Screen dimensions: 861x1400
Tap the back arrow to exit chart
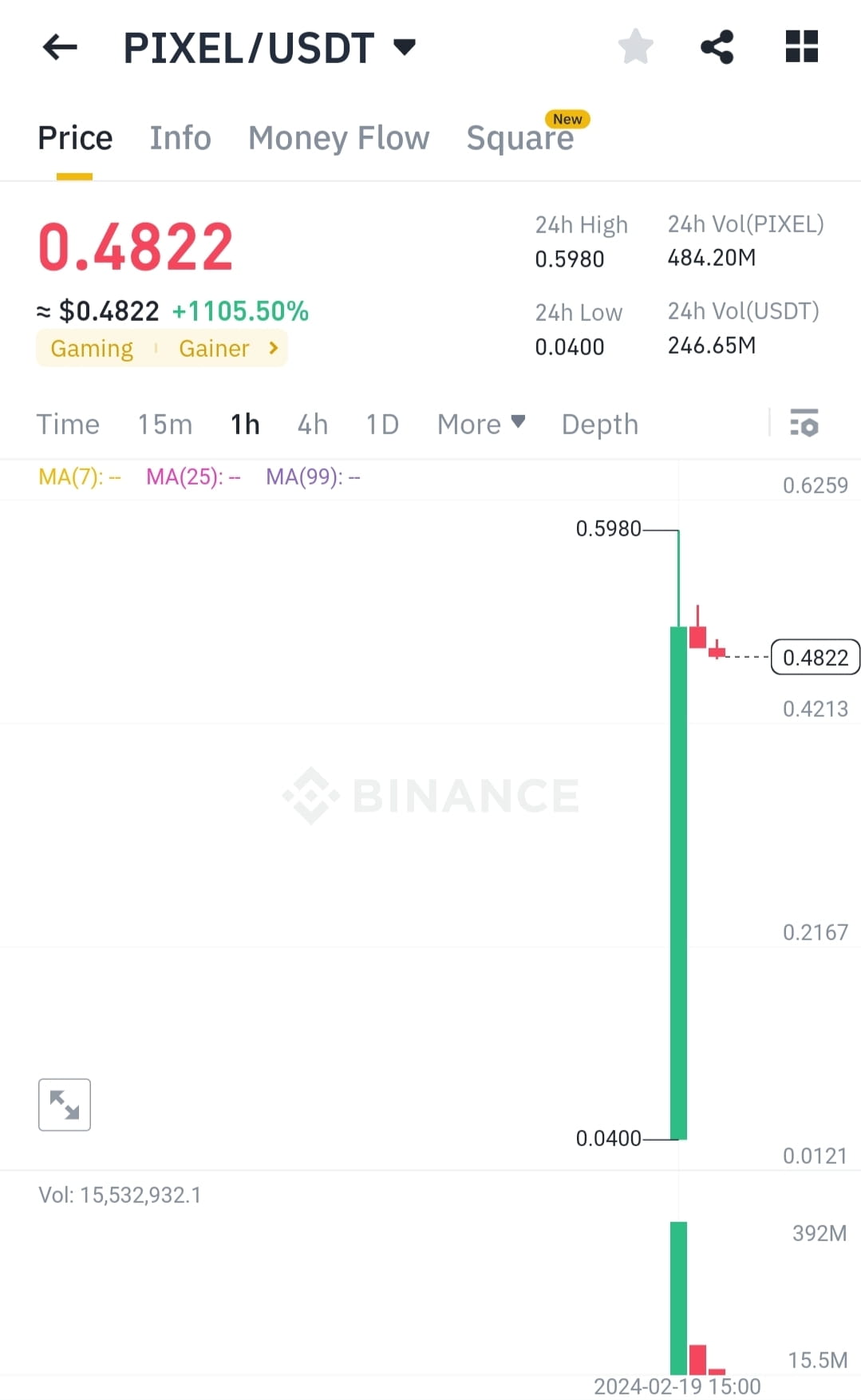tap(60, 48)
